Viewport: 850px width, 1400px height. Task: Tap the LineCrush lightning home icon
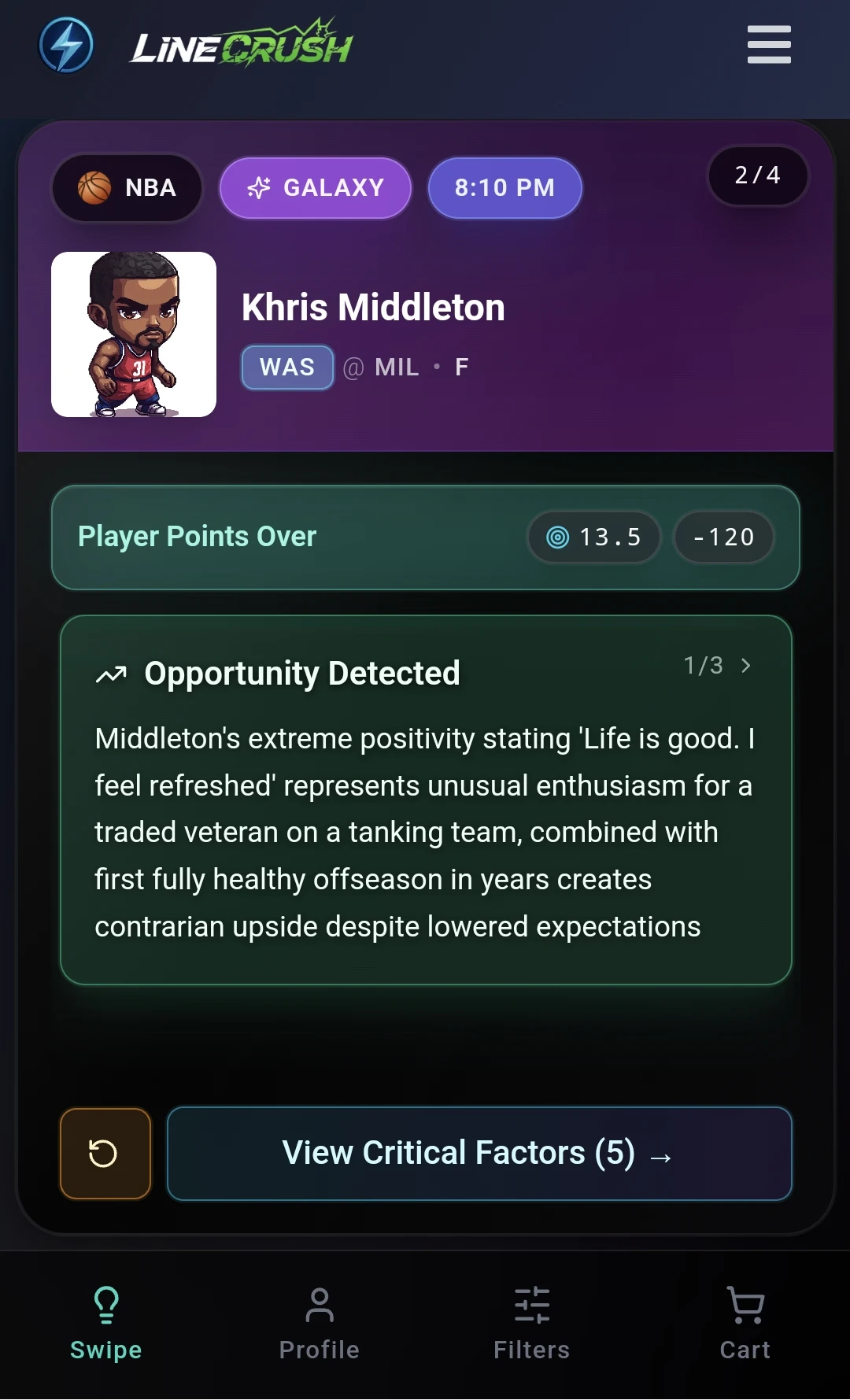tap(67, 46)
